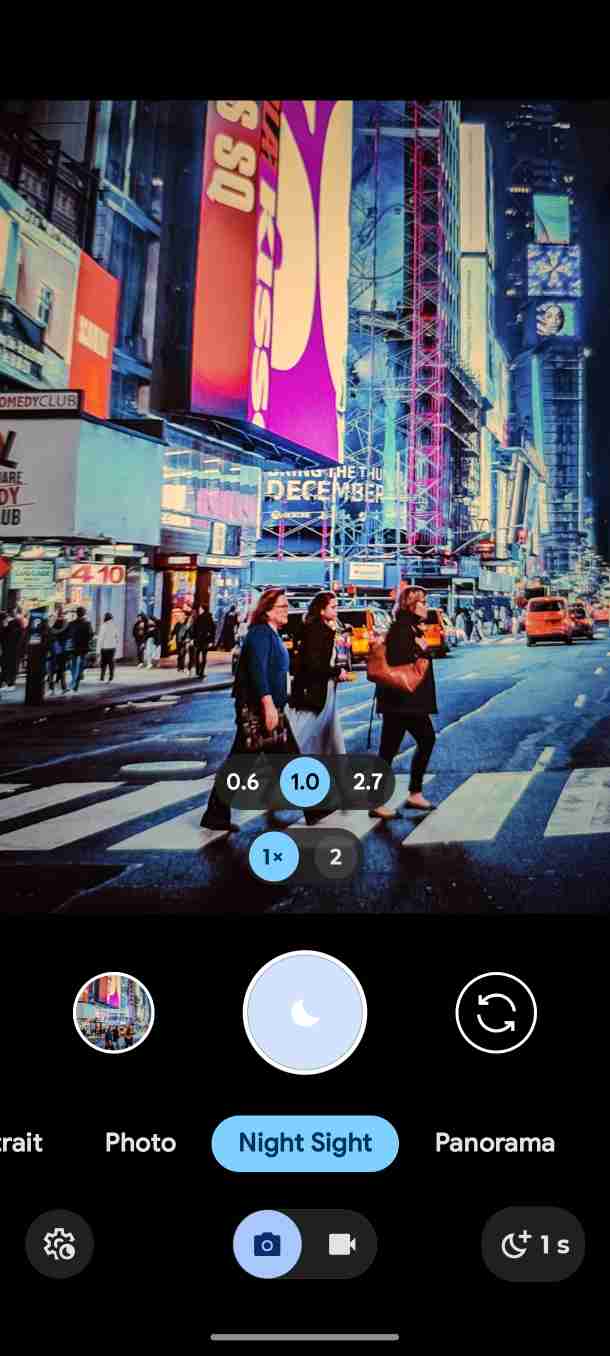Flip to the front camera
This screenshot has height=1356, width=610.
pos(496,1013)
